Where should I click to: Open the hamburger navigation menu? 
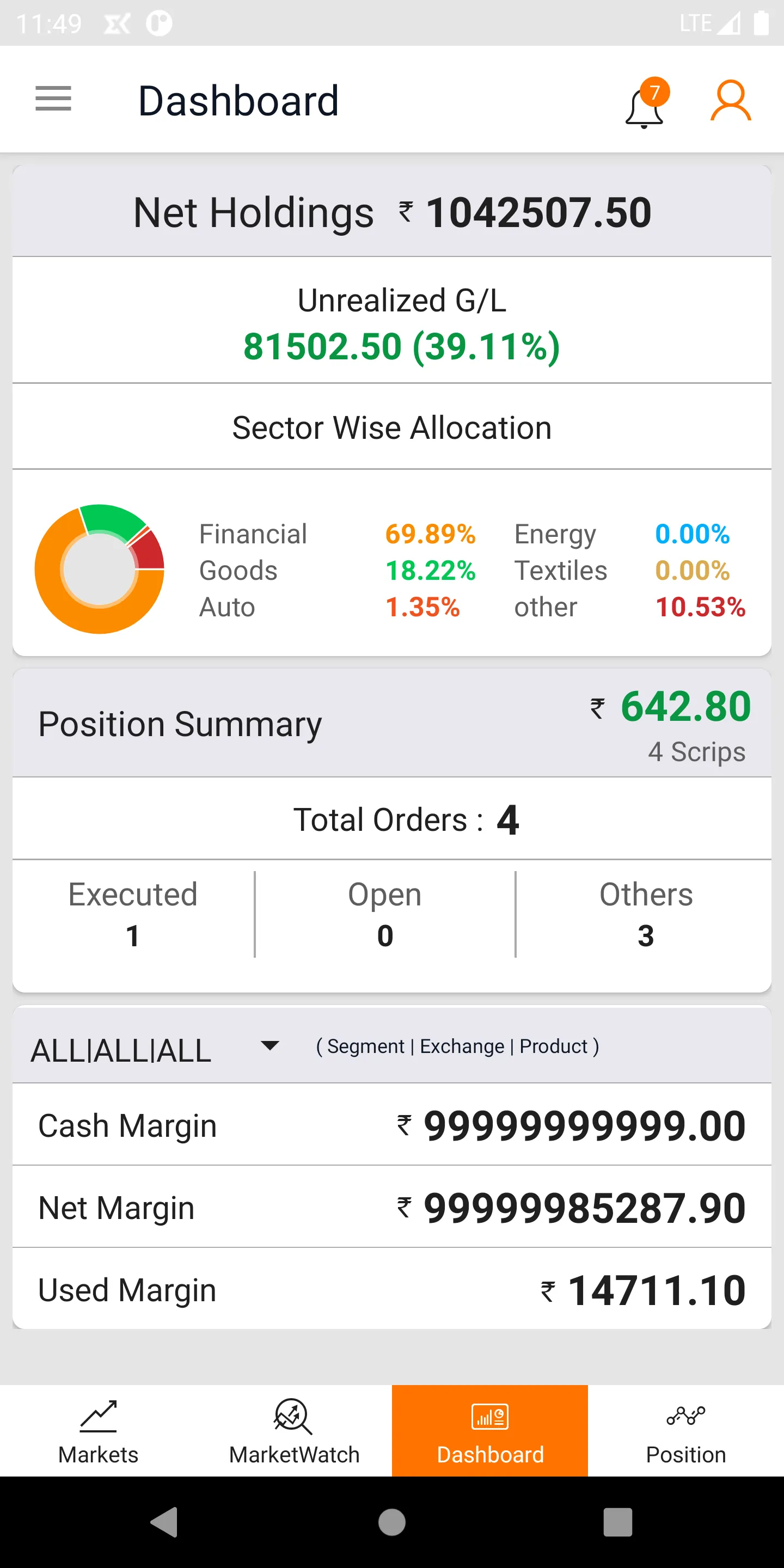coord(53,99)
